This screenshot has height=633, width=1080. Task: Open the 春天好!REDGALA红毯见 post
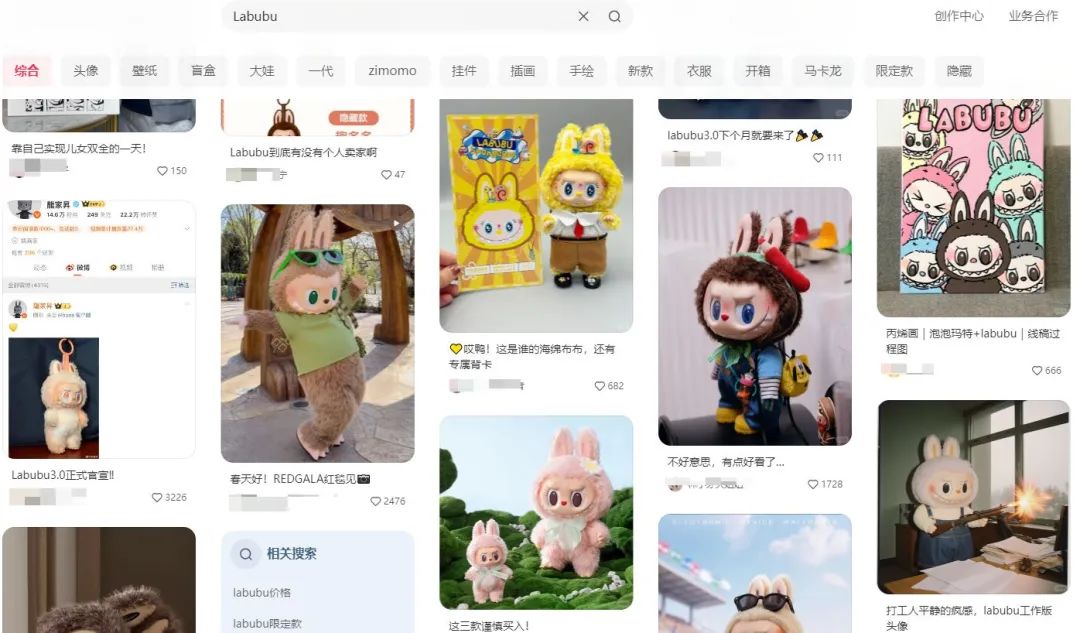click(317, 333)
